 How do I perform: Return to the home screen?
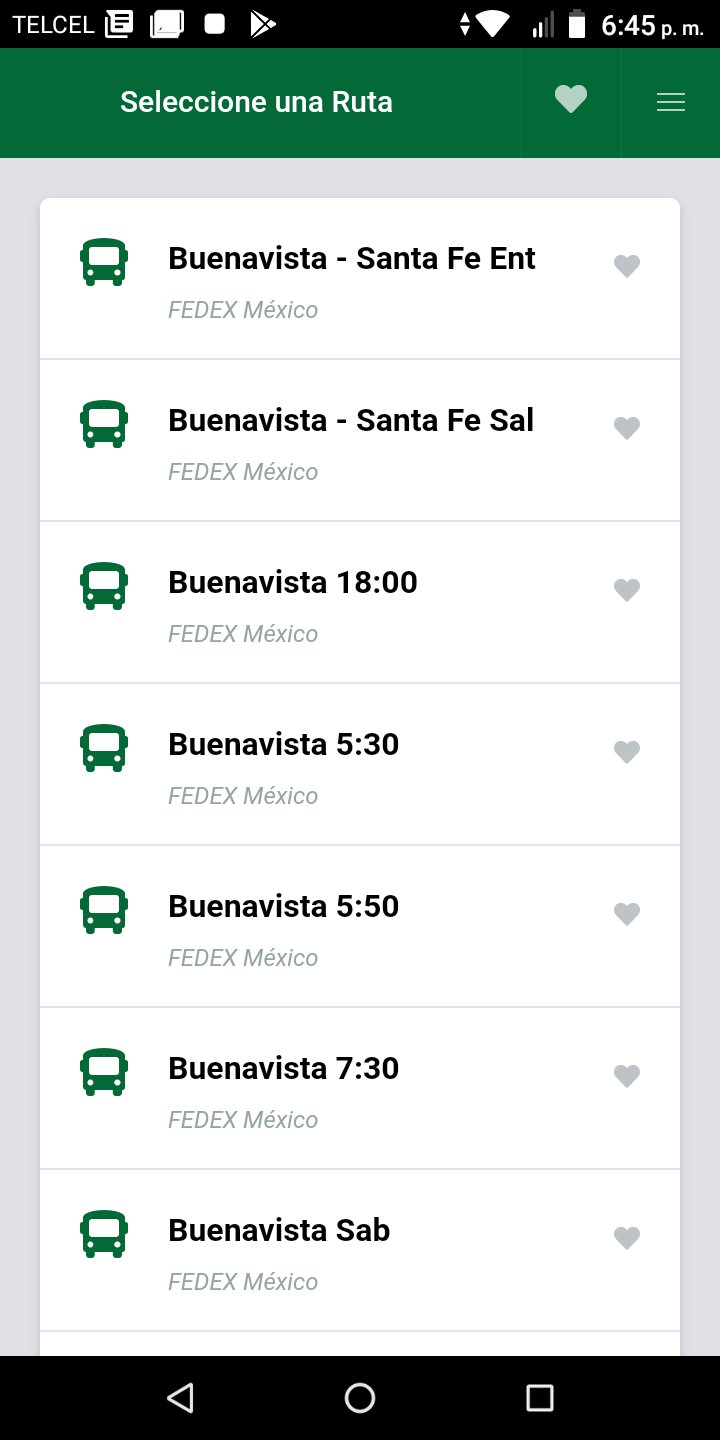[360, 1397]
